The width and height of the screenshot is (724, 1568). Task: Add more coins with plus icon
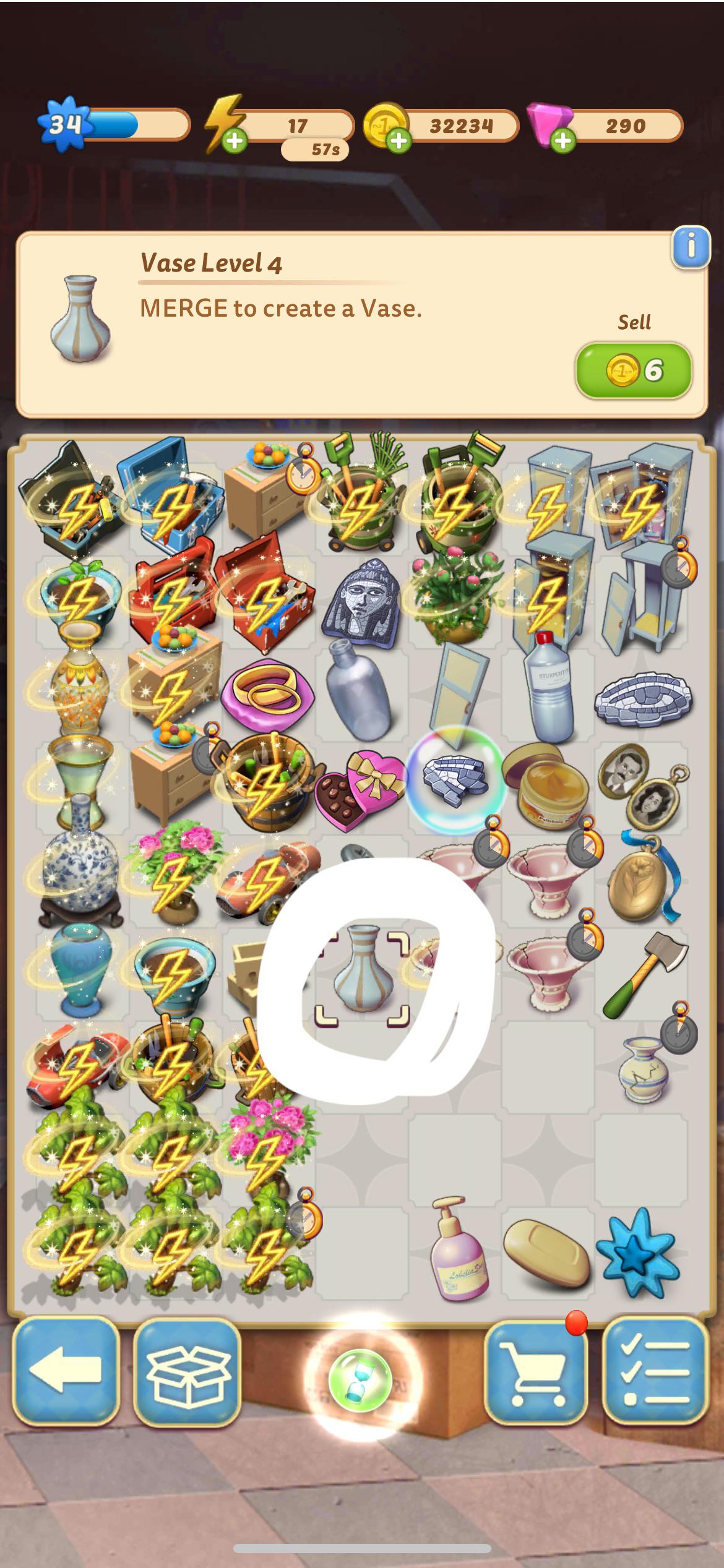[399, 141]
